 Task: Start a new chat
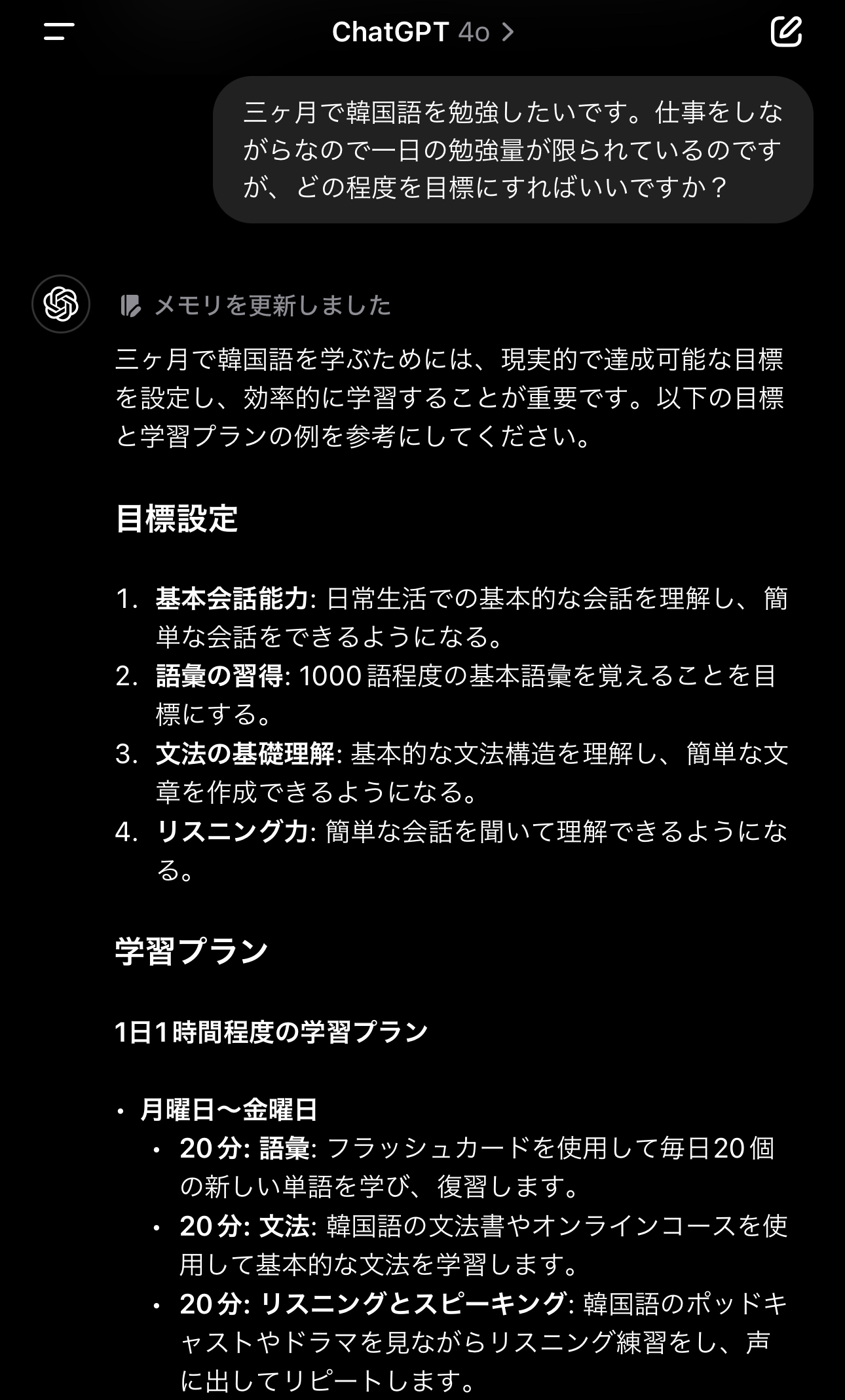click(785, 31)
